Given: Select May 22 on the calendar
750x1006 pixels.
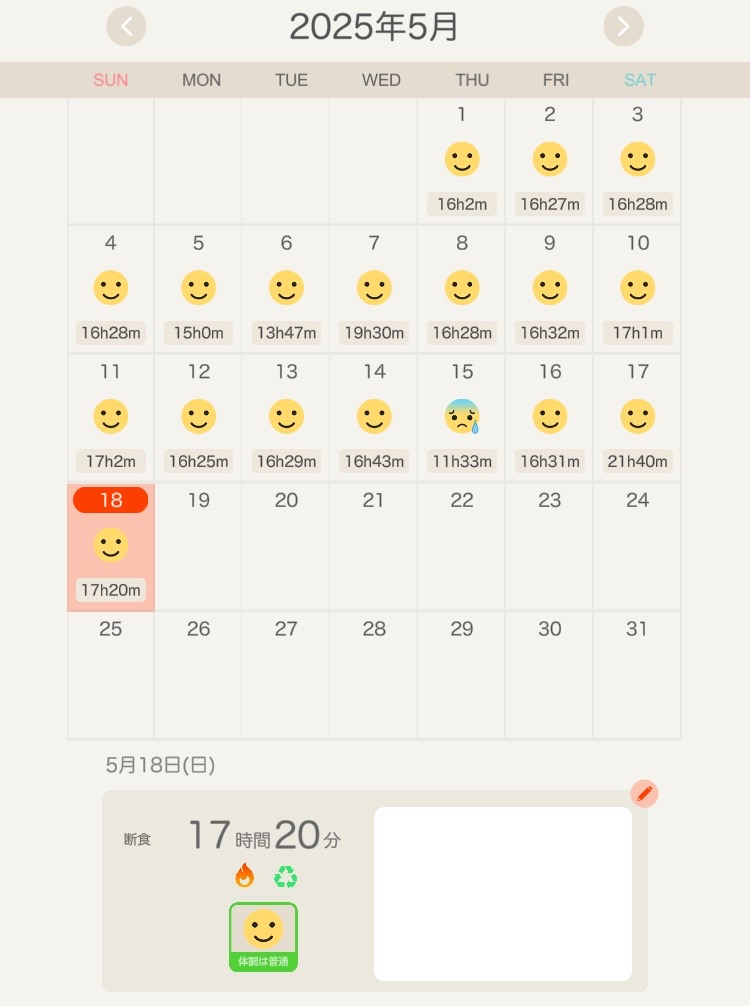Looking at the screenshot, I should point(461,547).
